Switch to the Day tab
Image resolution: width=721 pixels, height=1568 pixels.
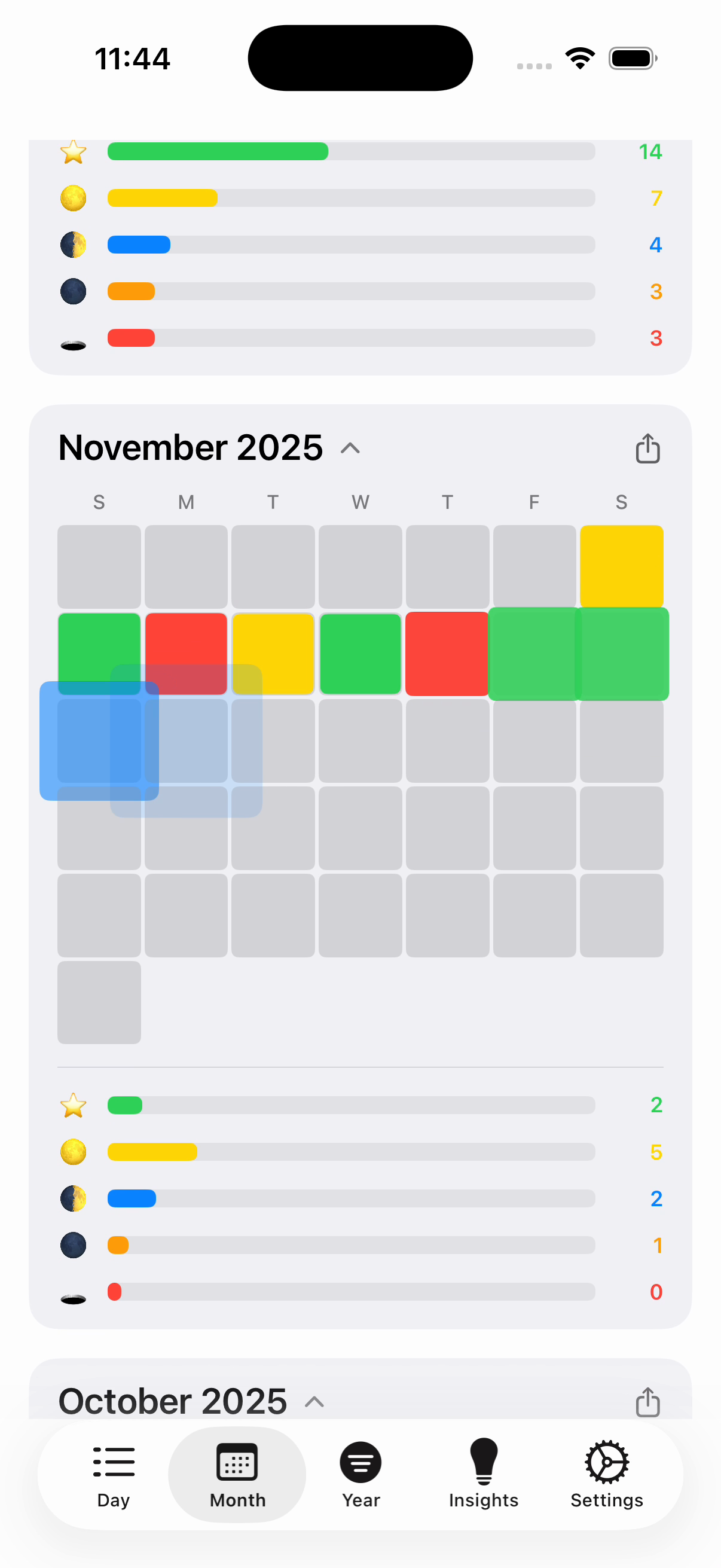(x=114, y=1474)
